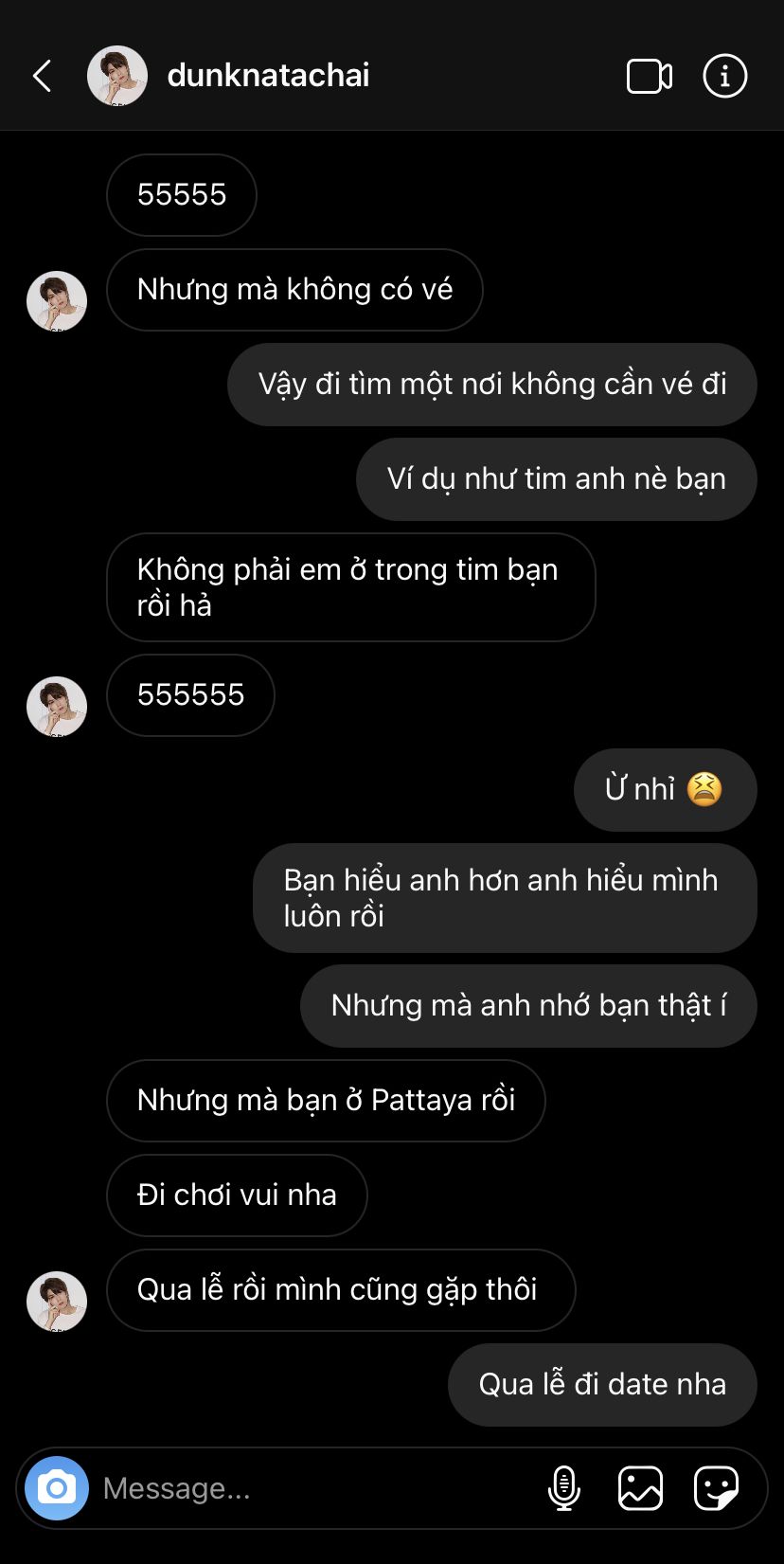
Task: Tap the avatar beside "Nhưng mà không có vé"
Action: (x=57, y=301)
